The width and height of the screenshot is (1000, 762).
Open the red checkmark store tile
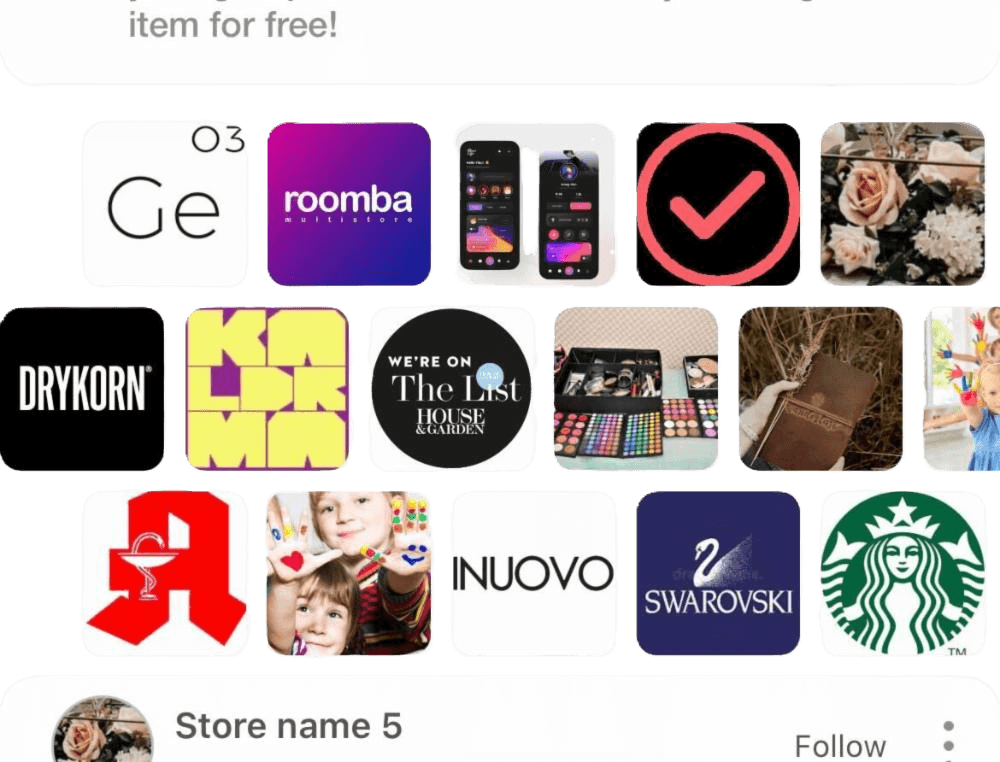point(718,204)
